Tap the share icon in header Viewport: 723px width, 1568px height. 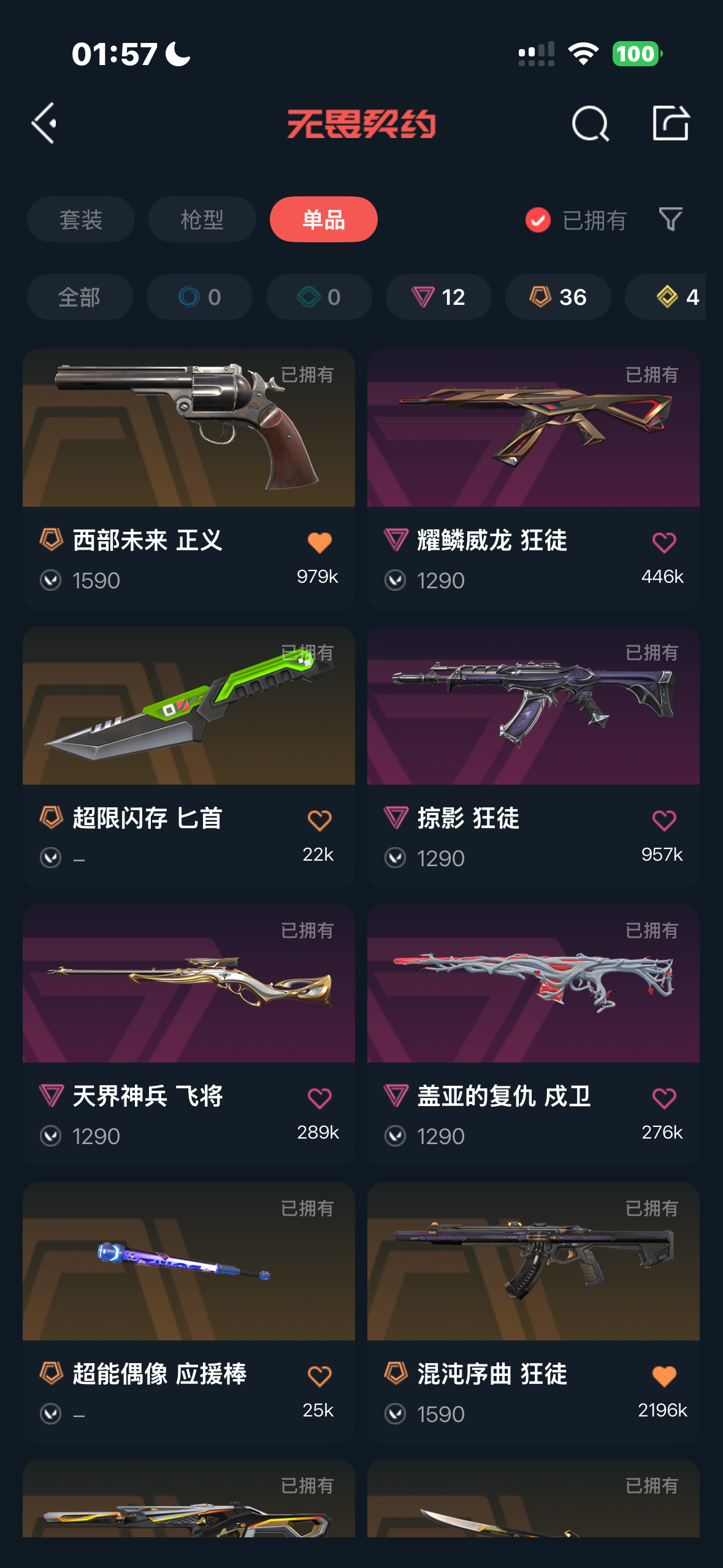coord(671,123)
